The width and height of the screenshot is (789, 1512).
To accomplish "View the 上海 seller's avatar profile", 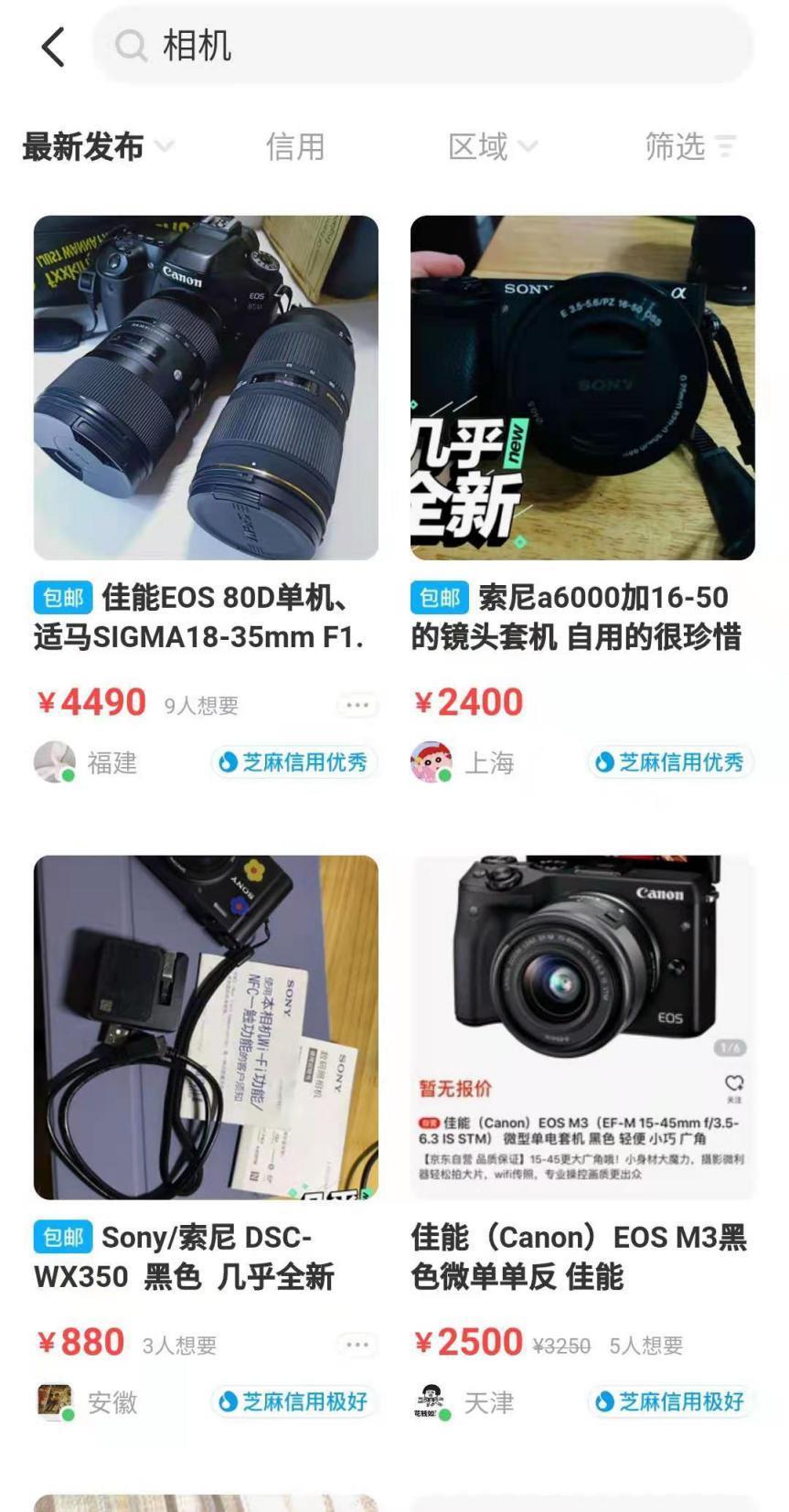I will coord(431,761).
